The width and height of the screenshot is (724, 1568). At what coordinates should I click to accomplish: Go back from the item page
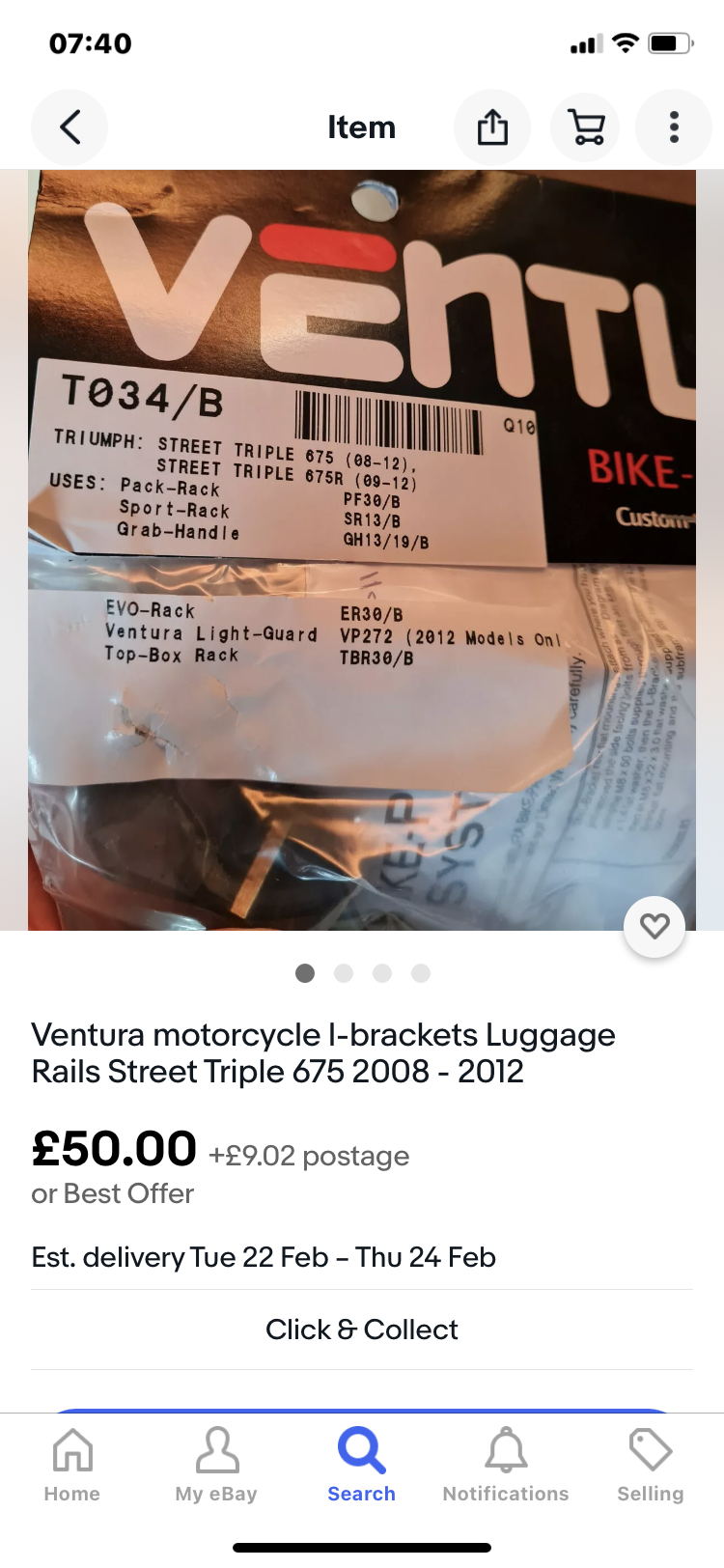point(70,127)
